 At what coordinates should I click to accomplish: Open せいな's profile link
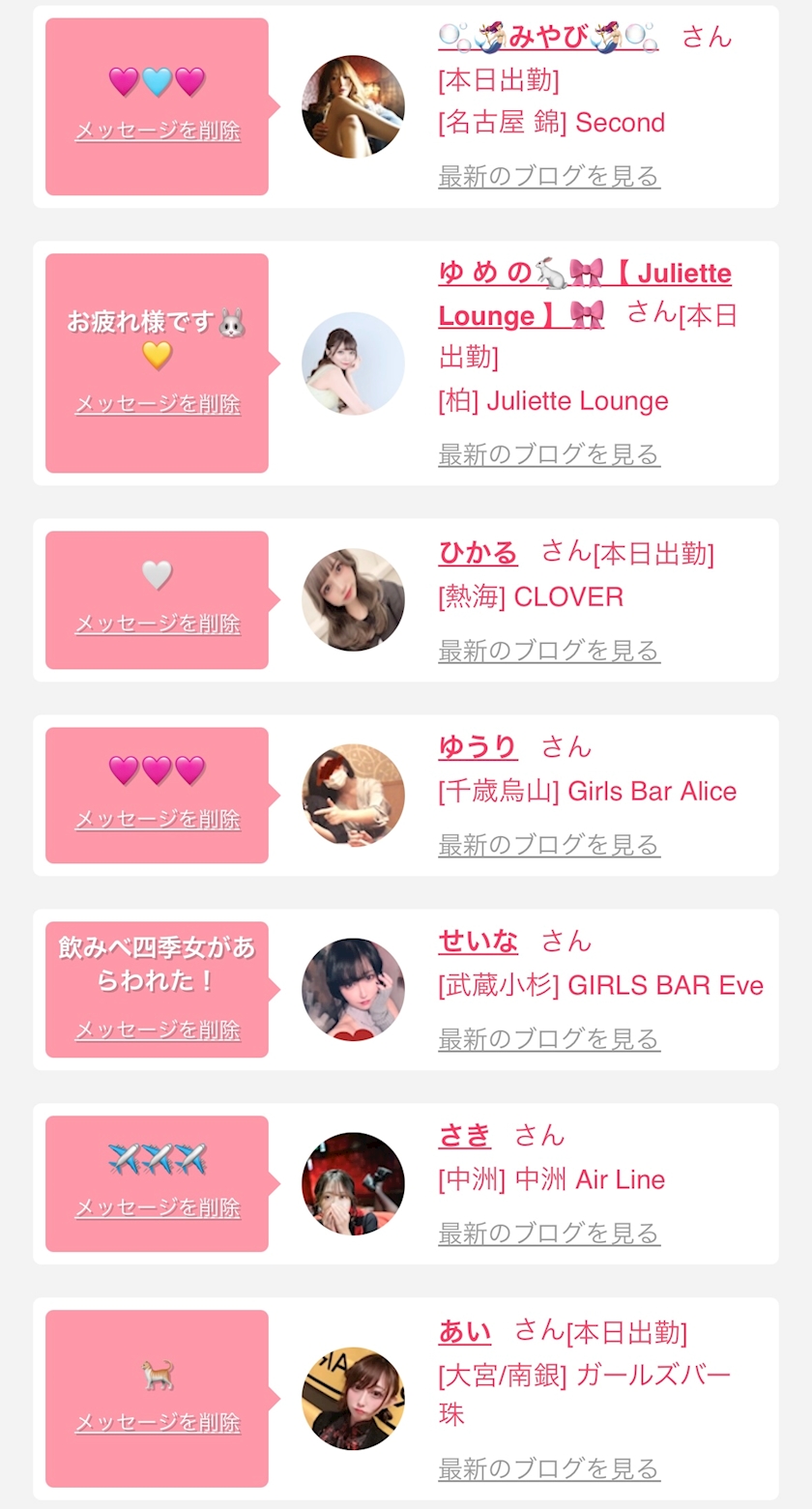click(x=478, y=942)
